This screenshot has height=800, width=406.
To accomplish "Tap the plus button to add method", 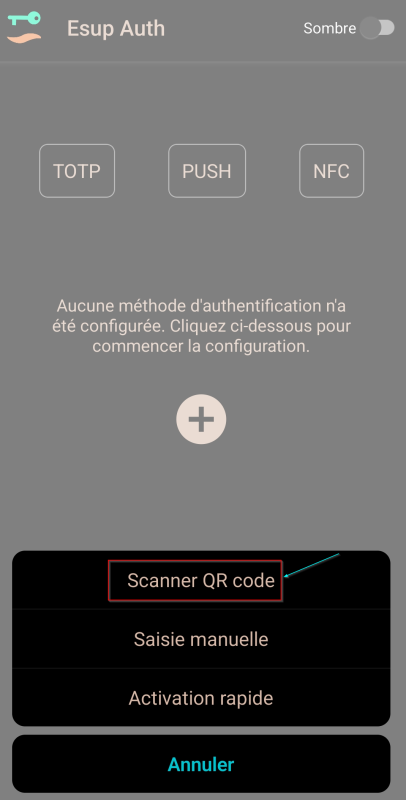I will click(x=201, y=419).
